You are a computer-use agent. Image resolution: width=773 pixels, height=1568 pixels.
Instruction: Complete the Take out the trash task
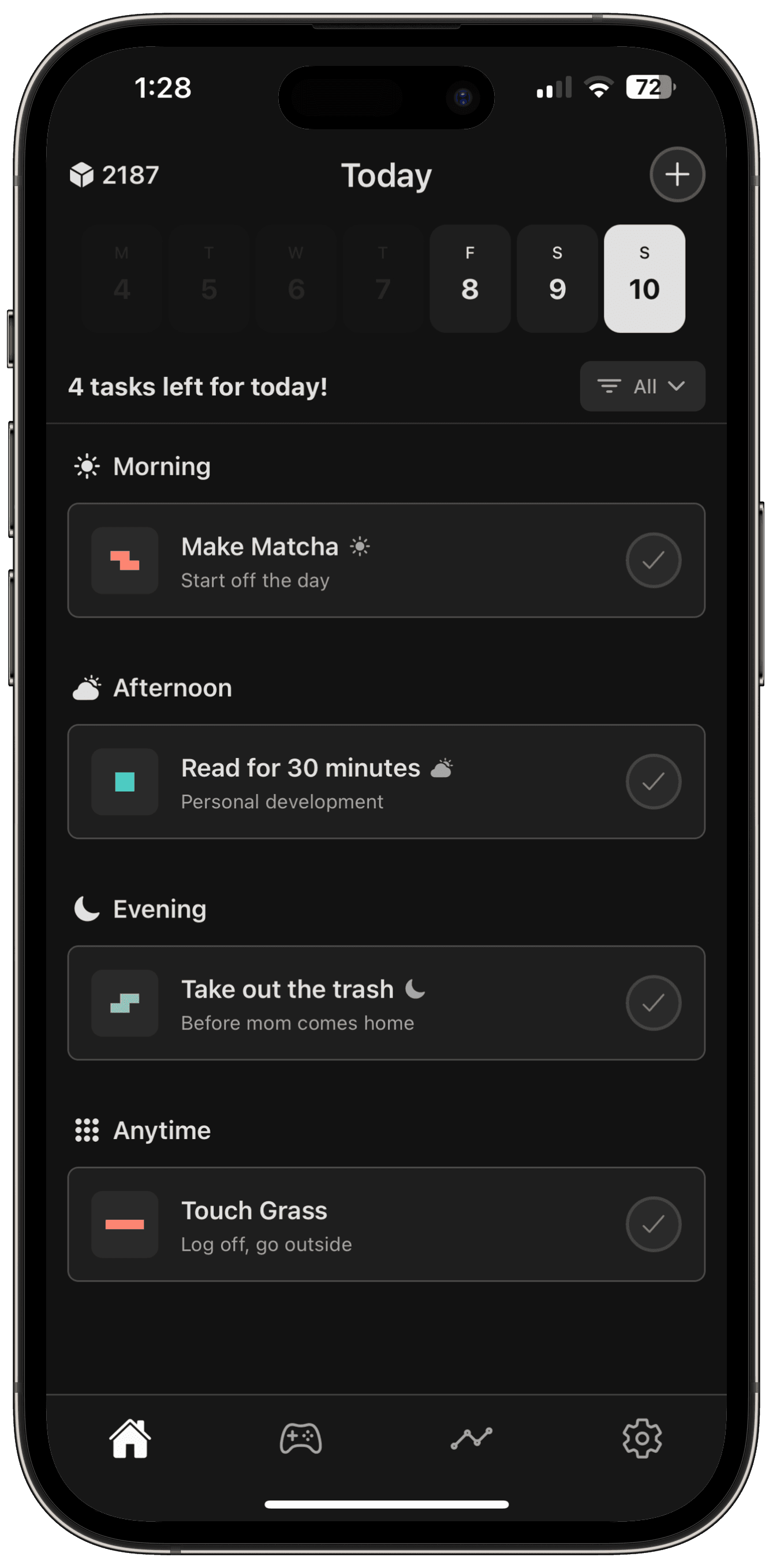tap(653, 1003)
